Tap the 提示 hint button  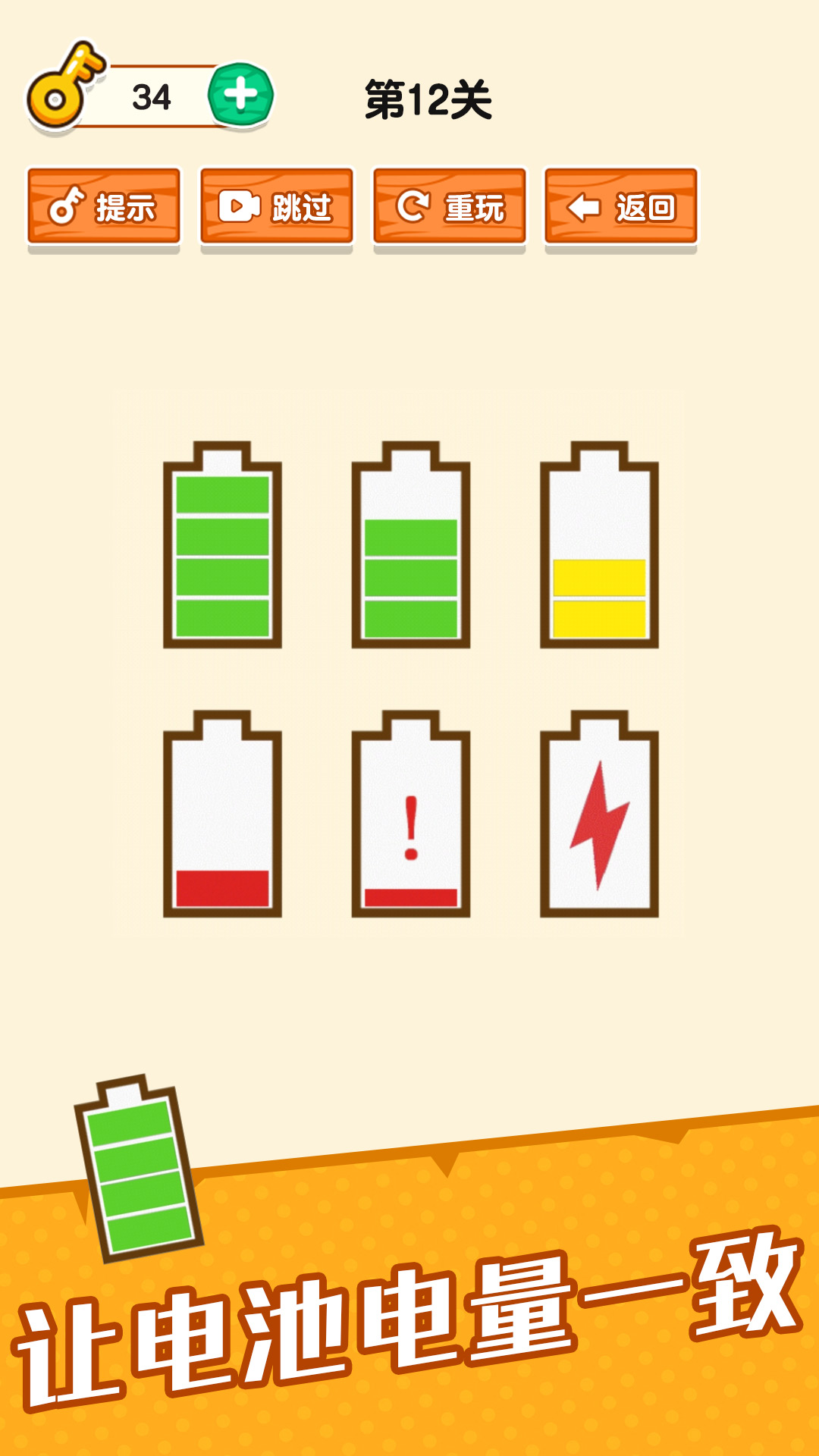(x=104, y=207)
